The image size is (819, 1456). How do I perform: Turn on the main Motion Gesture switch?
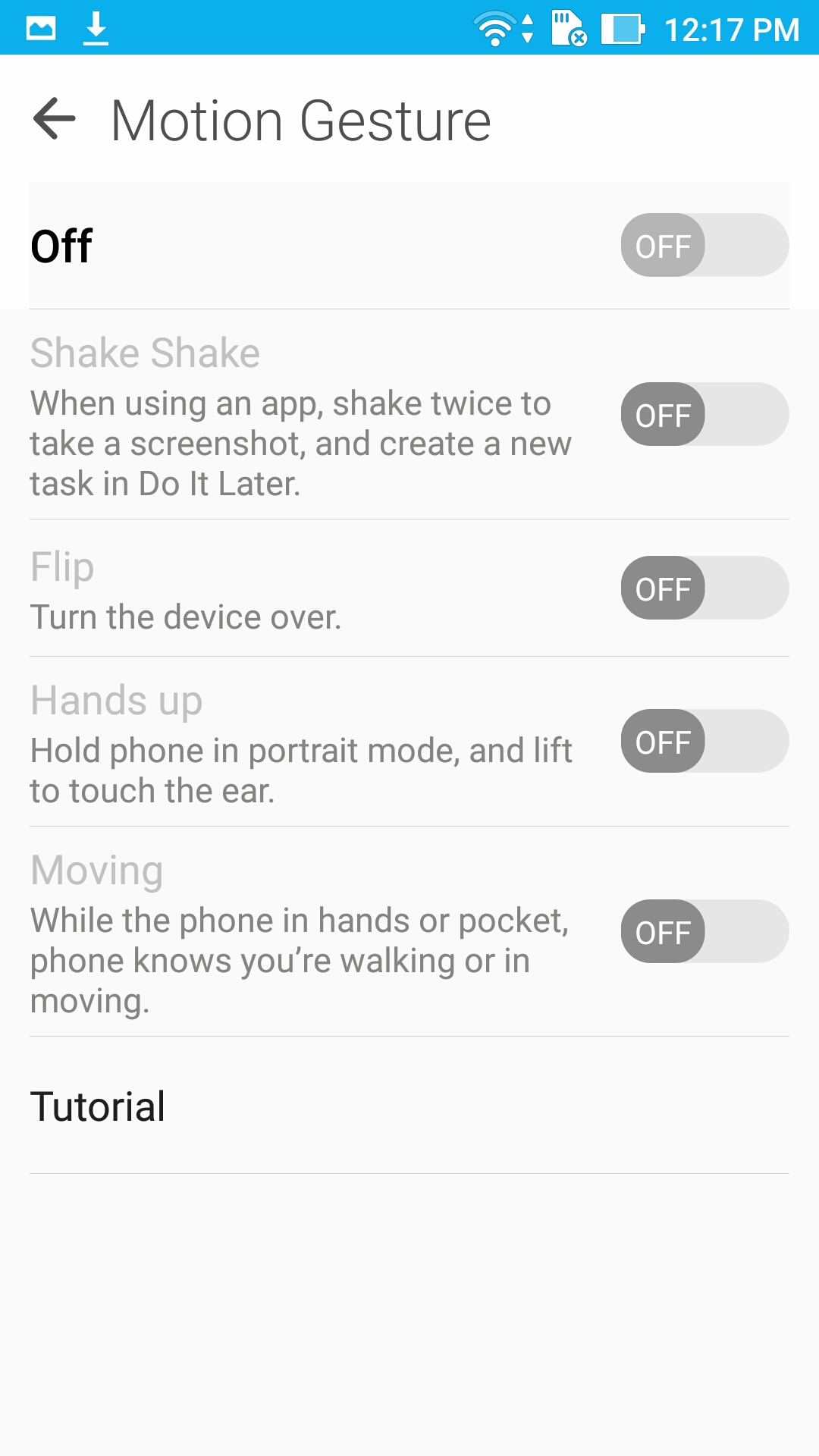click(x=704, y=245)
